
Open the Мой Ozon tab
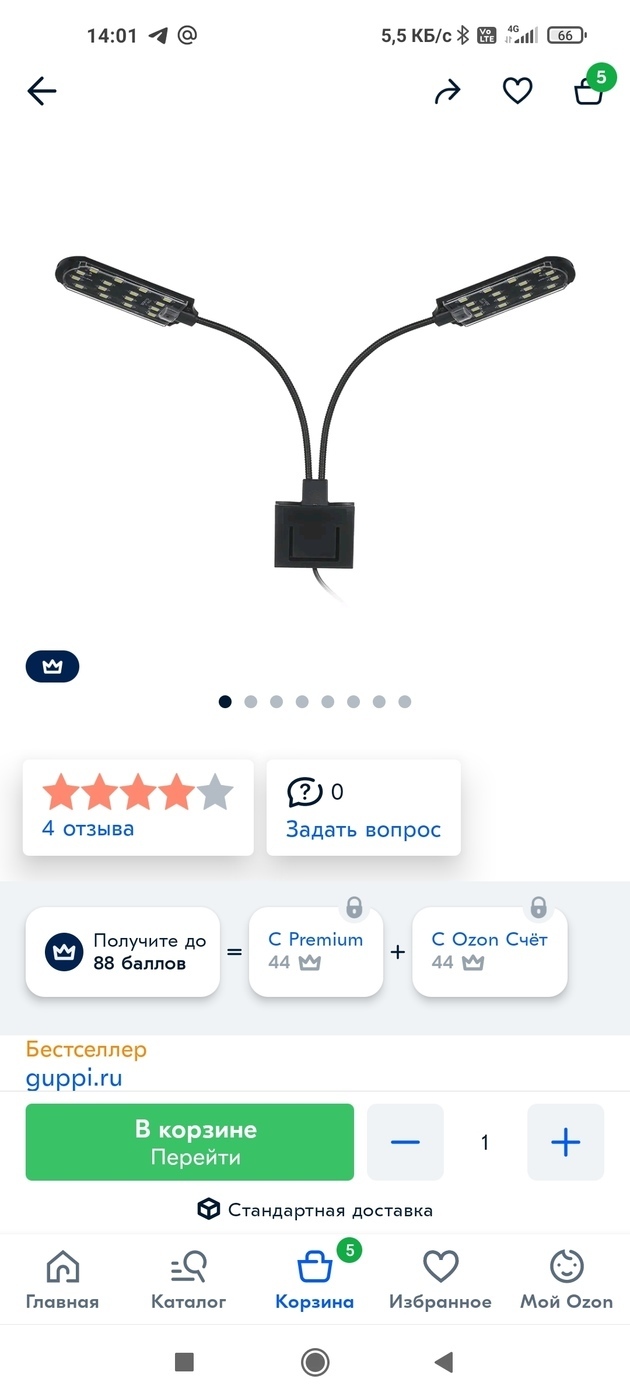pos(566,1280)
